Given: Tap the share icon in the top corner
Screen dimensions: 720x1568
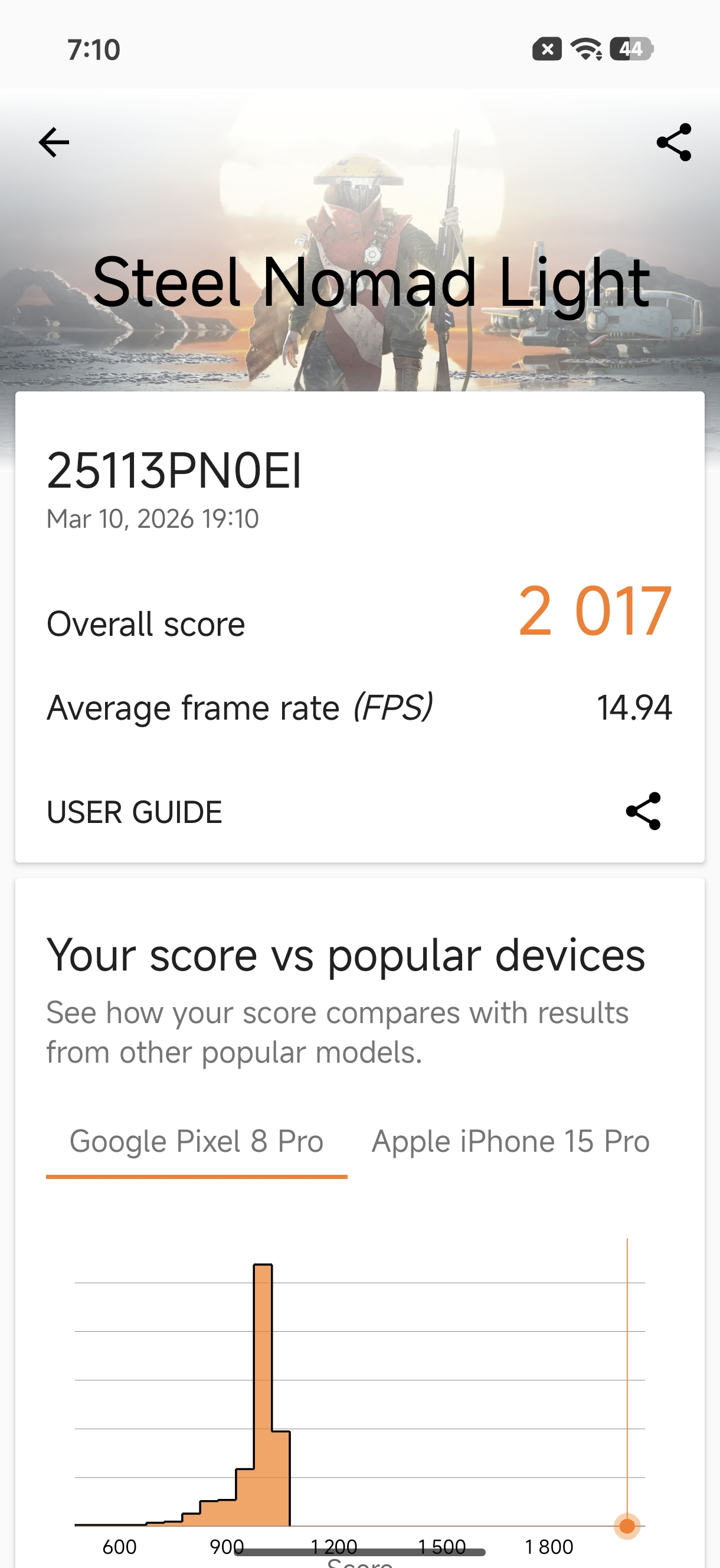Looking at the screenshot, I should [x=673, y=142].
